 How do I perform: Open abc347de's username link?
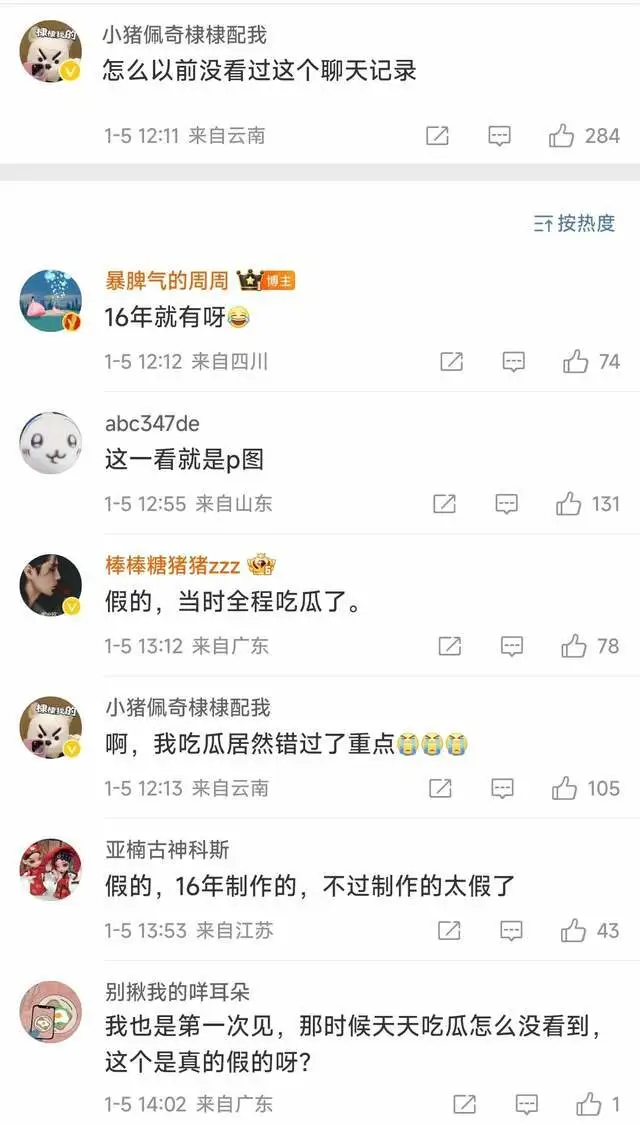152,424
